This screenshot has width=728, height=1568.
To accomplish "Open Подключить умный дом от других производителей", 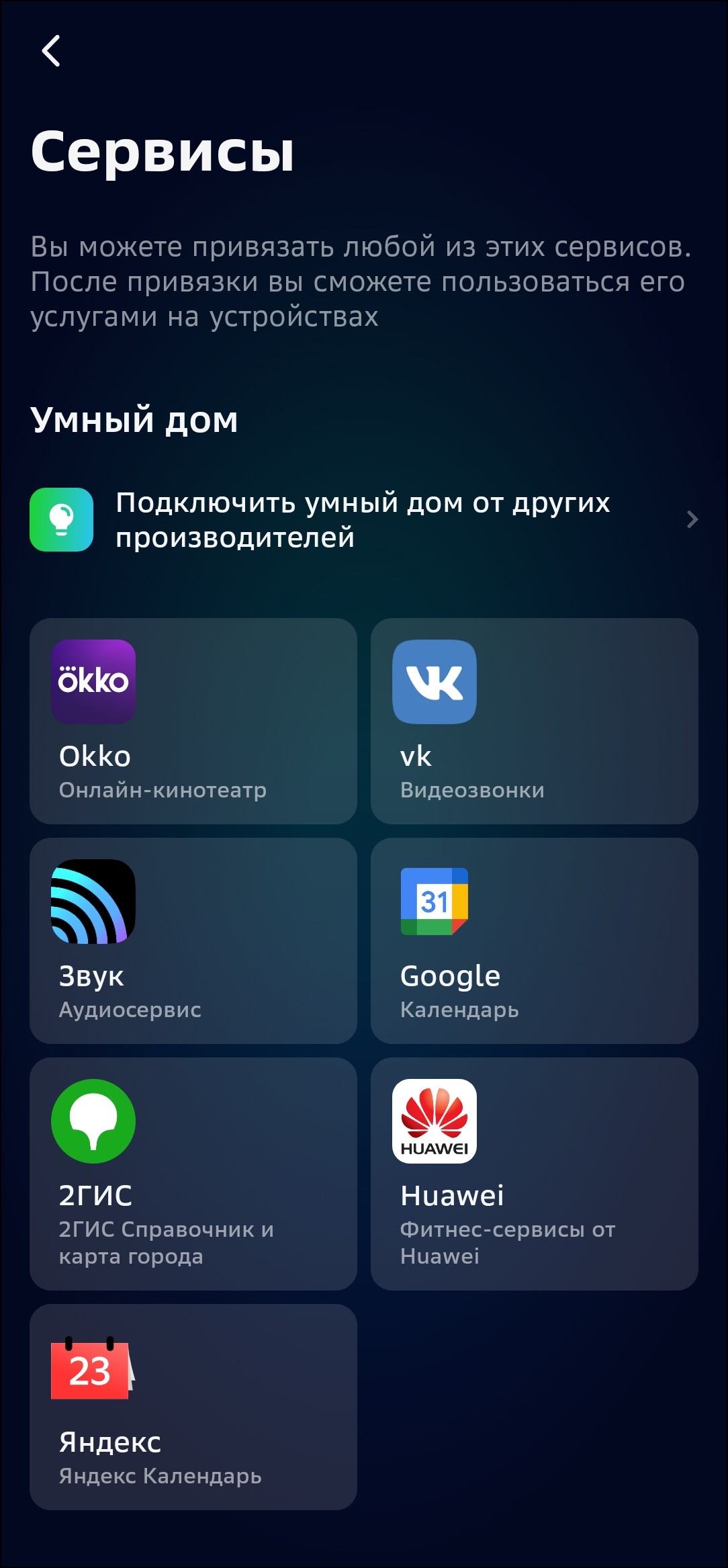I will [363, 520].
